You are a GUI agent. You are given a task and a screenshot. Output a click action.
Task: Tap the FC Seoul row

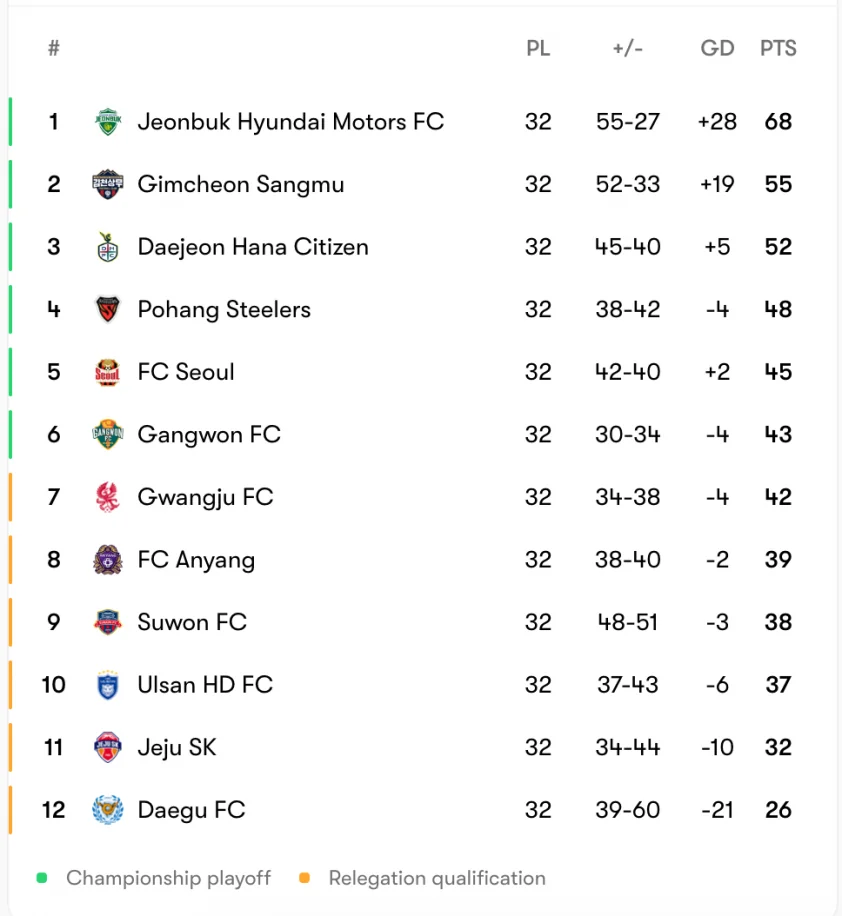tap(186, 372)
